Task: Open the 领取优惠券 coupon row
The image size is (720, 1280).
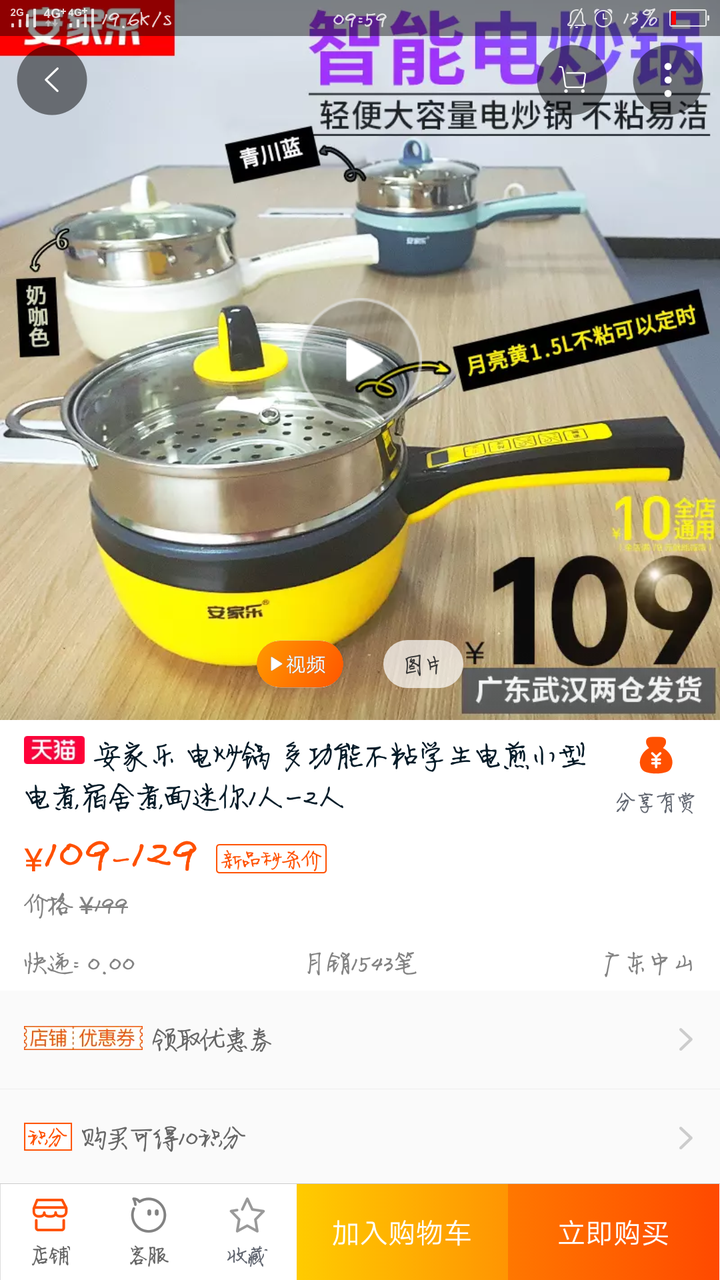Action: [360, 1039]
